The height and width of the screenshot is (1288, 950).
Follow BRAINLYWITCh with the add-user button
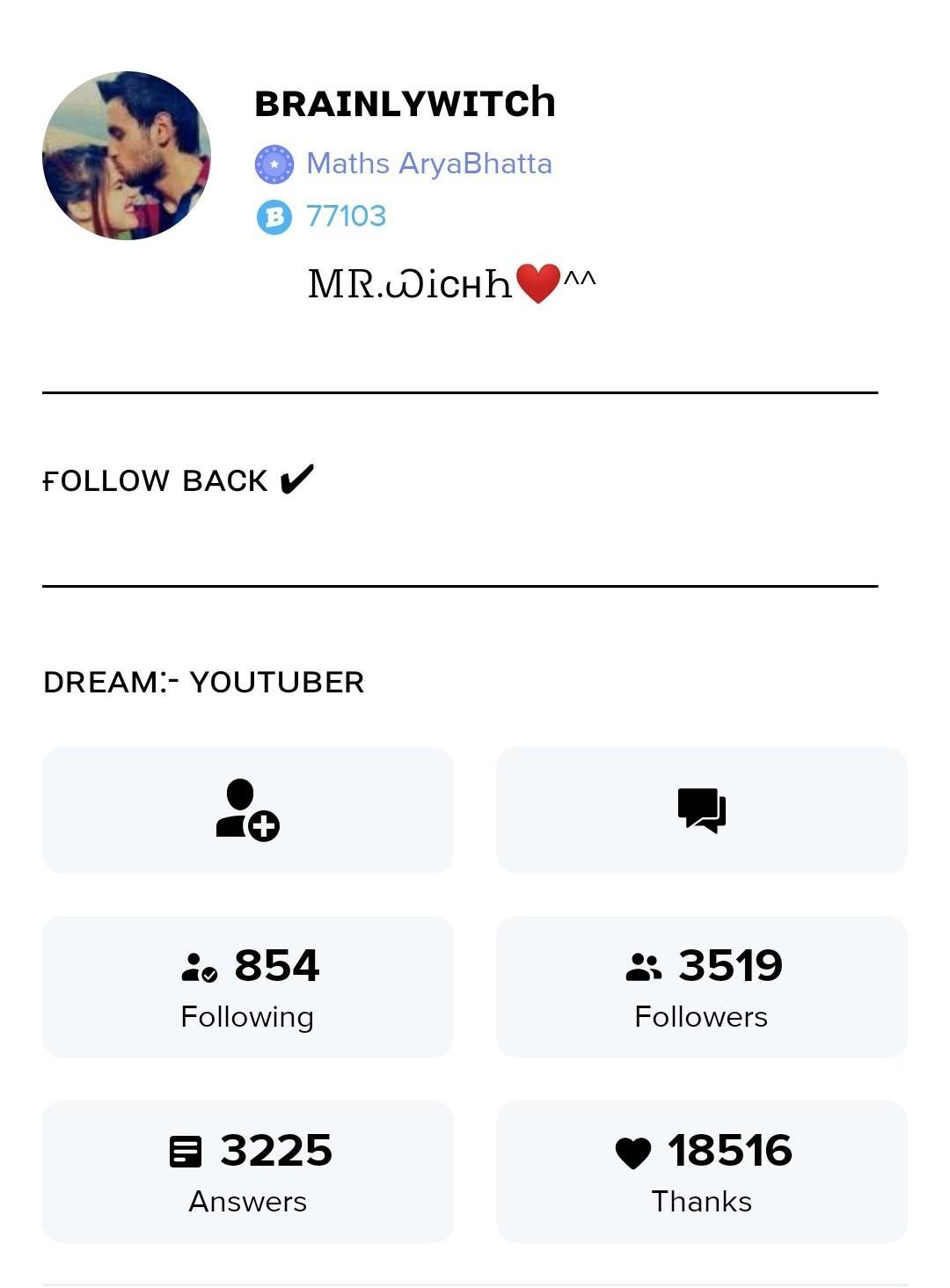click(x=247, y=810)
